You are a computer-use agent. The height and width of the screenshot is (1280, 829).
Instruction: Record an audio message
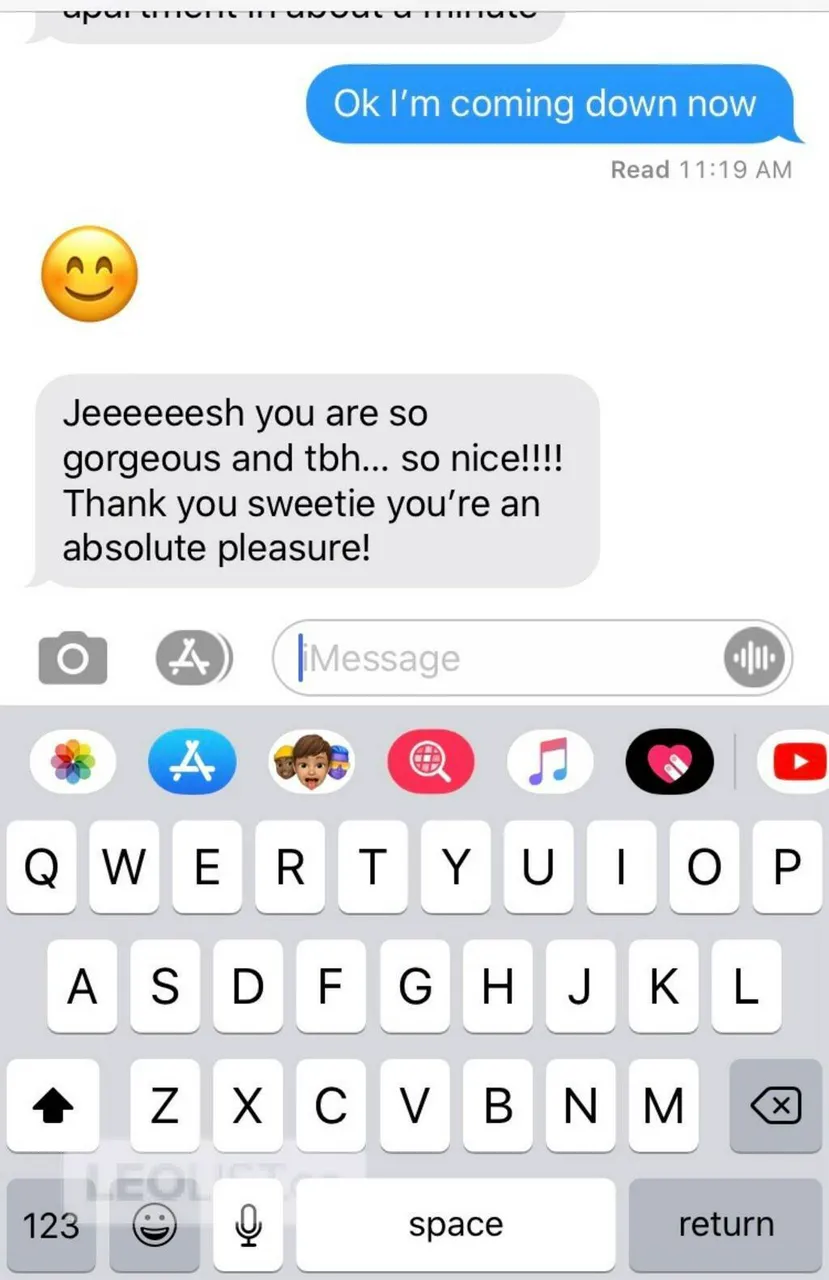[x=756, y=659]
